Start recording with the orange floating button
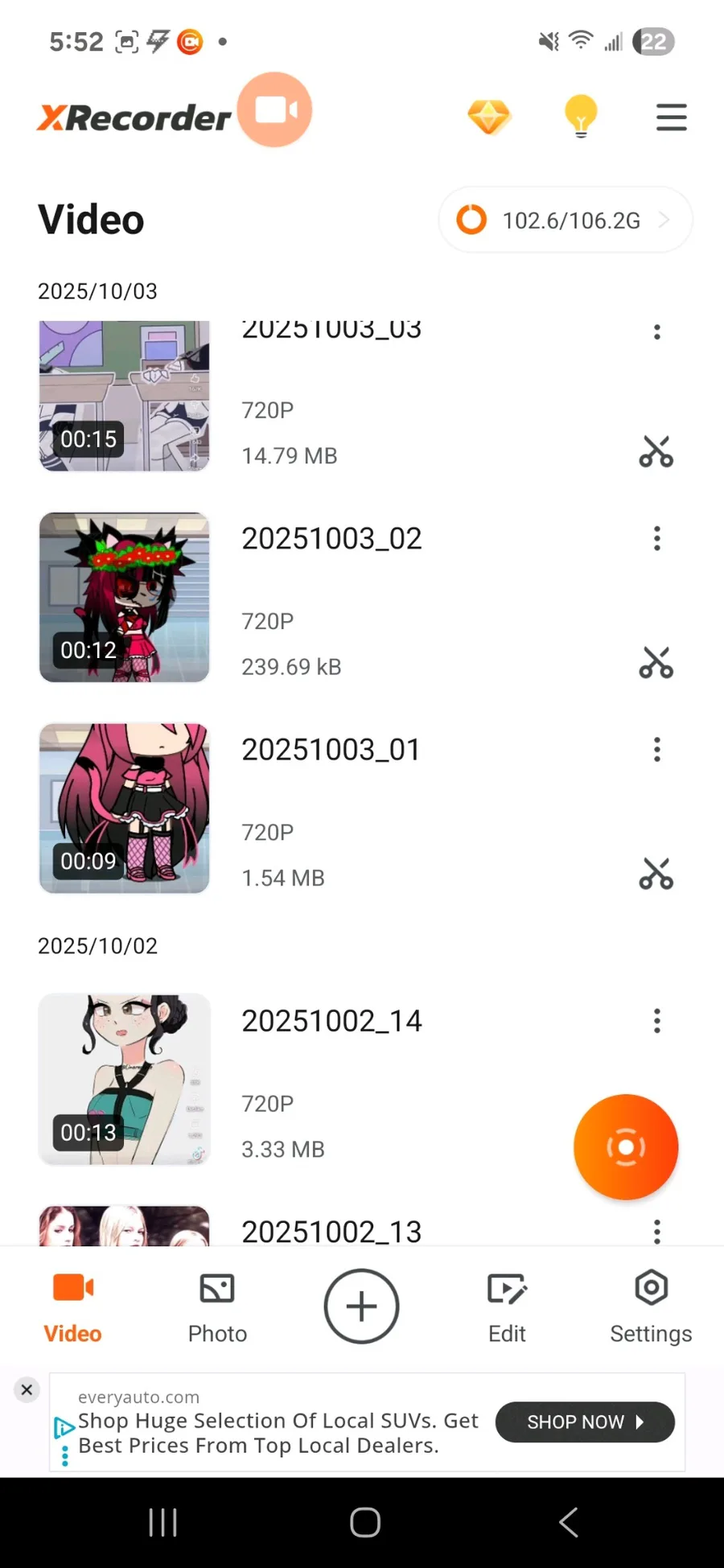This screenshot has width=724, height=1568. (626, 1146)
